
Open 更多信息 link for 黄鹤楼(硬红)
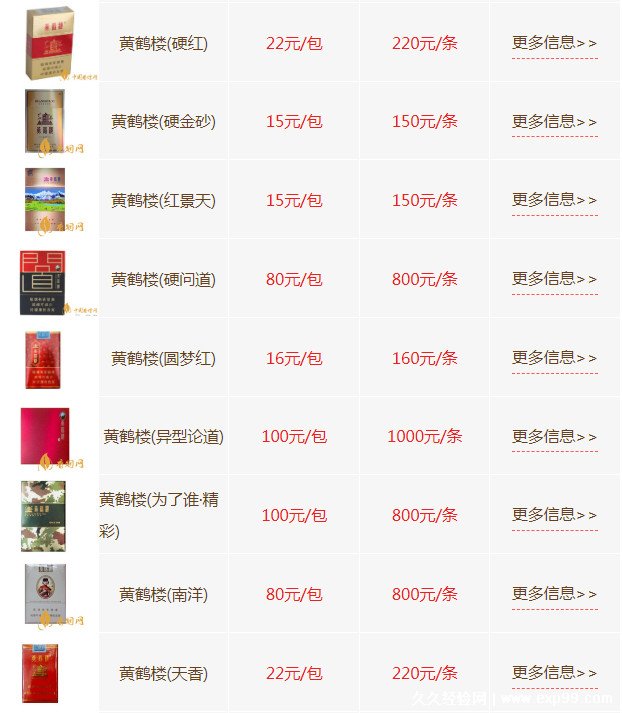point(554,43)
